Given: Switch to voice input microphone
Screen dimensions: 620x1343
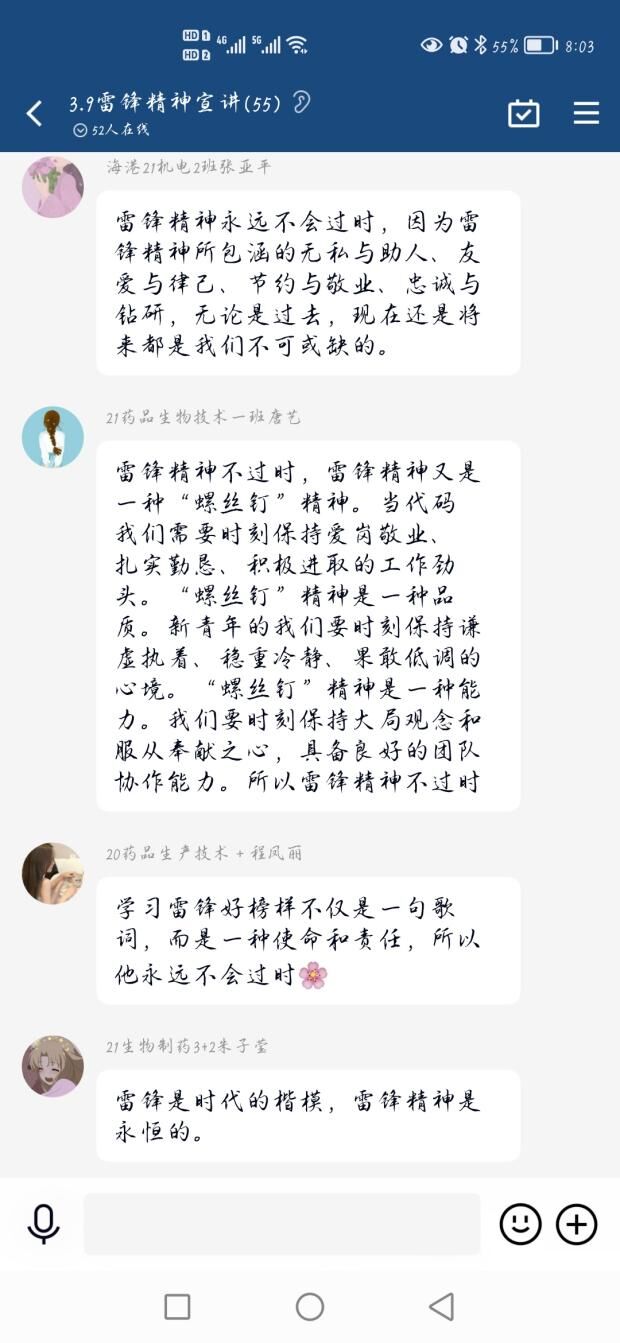Looking at the screenshot, I should tap(43, 1224).
